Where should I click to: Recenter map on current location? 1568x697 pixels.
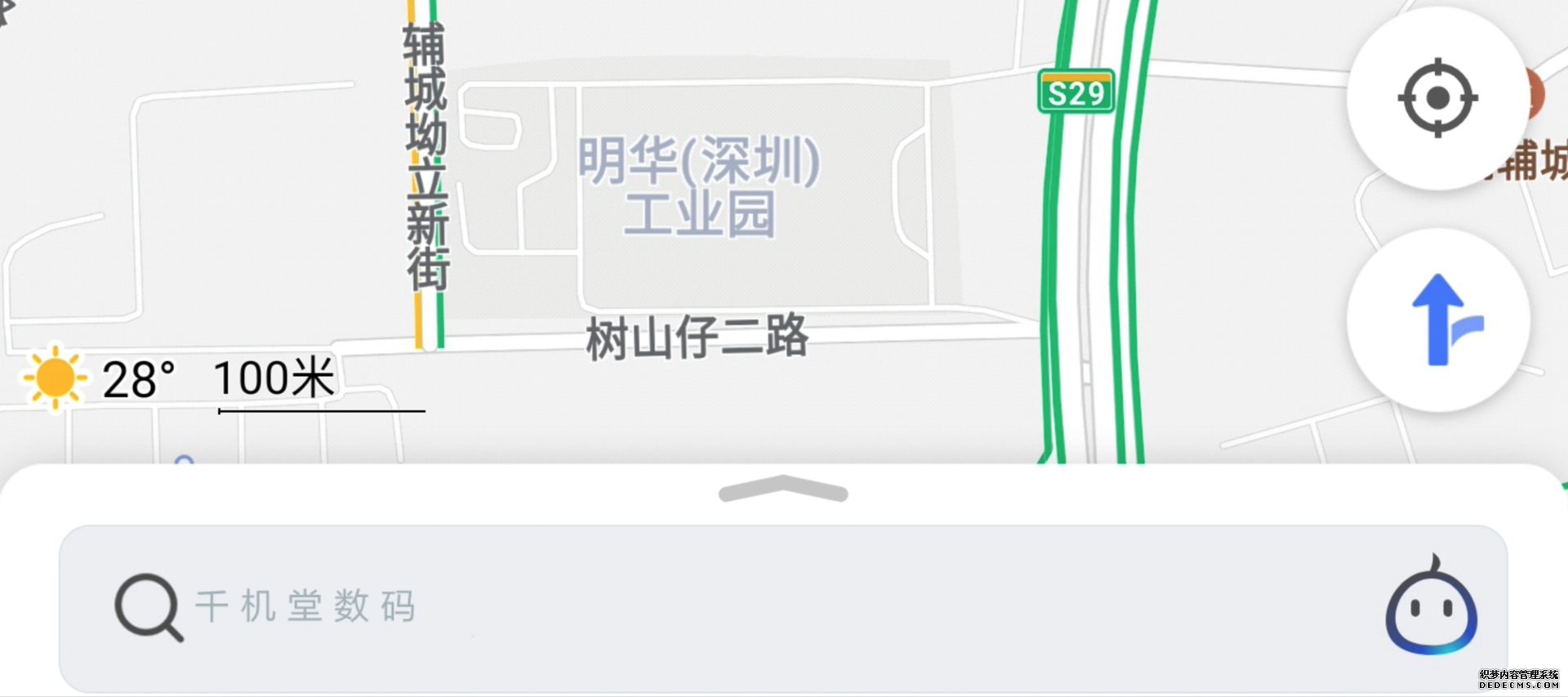[1437, 98]
